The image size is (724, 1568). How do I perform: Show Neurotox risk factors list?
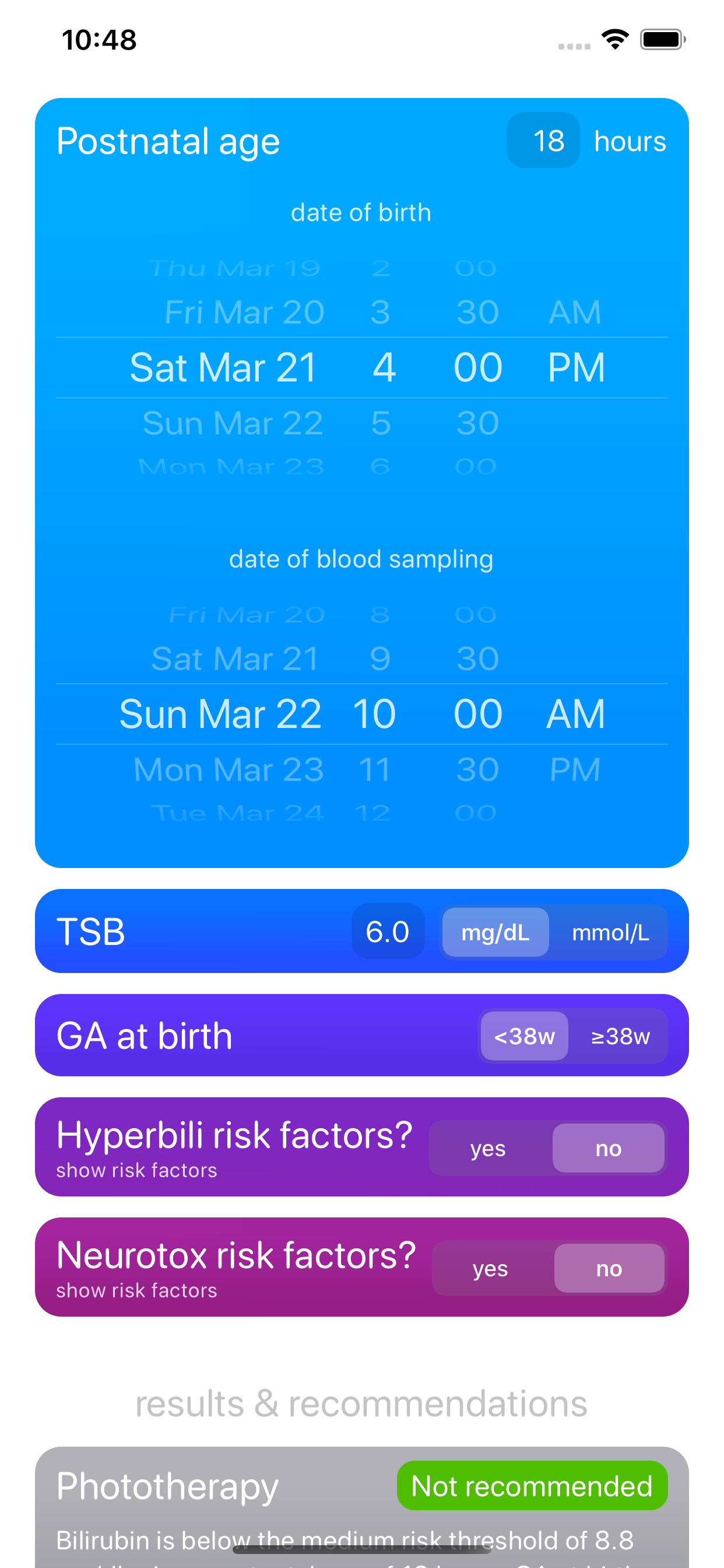136,1290
